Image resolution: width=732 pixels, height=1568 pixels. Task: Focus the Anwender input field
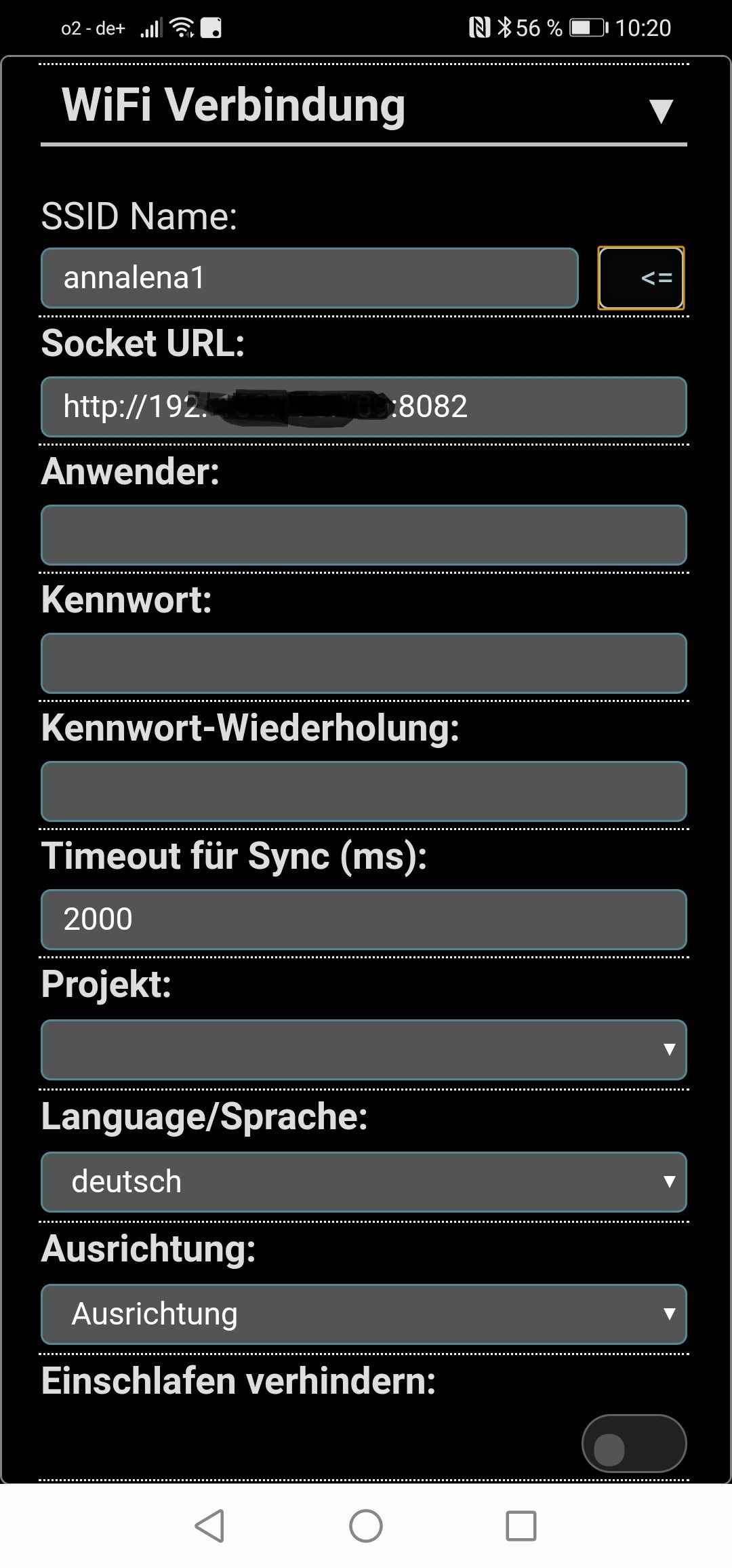363,535
